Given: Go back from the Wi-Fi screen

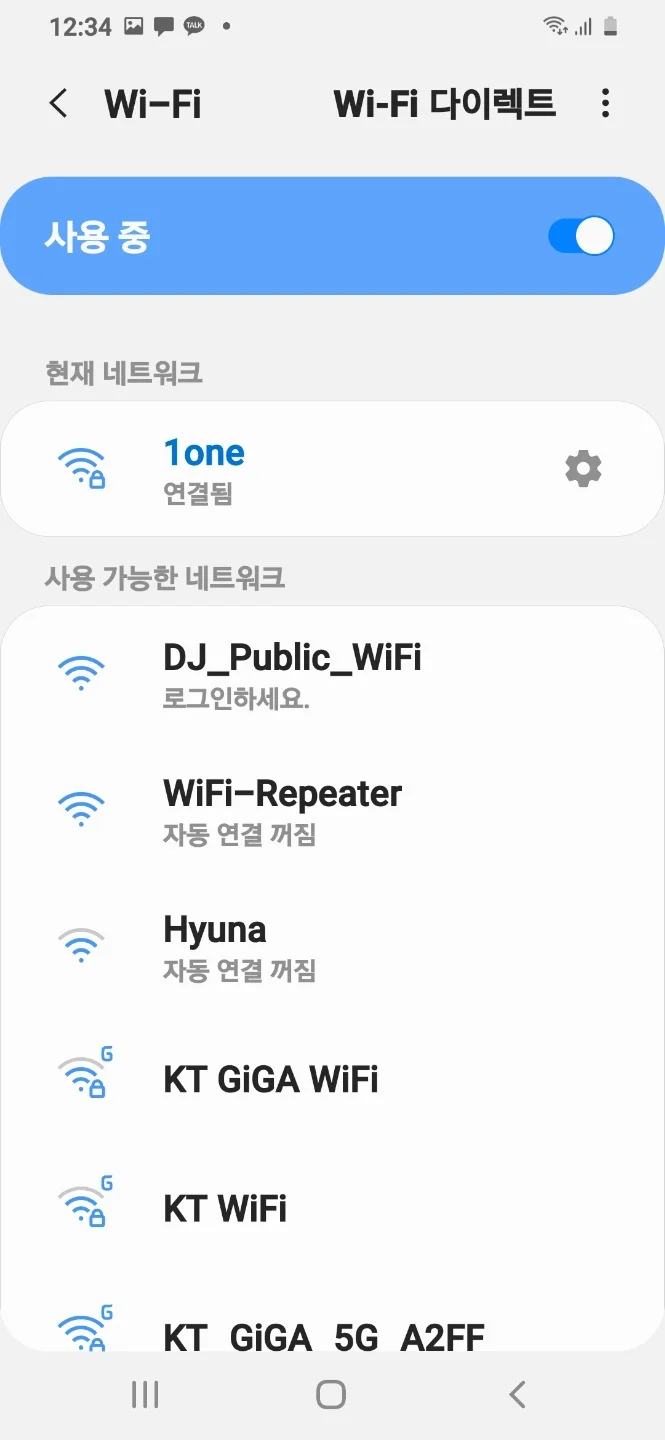Looking at the screenshot, I should click(59, 103).
